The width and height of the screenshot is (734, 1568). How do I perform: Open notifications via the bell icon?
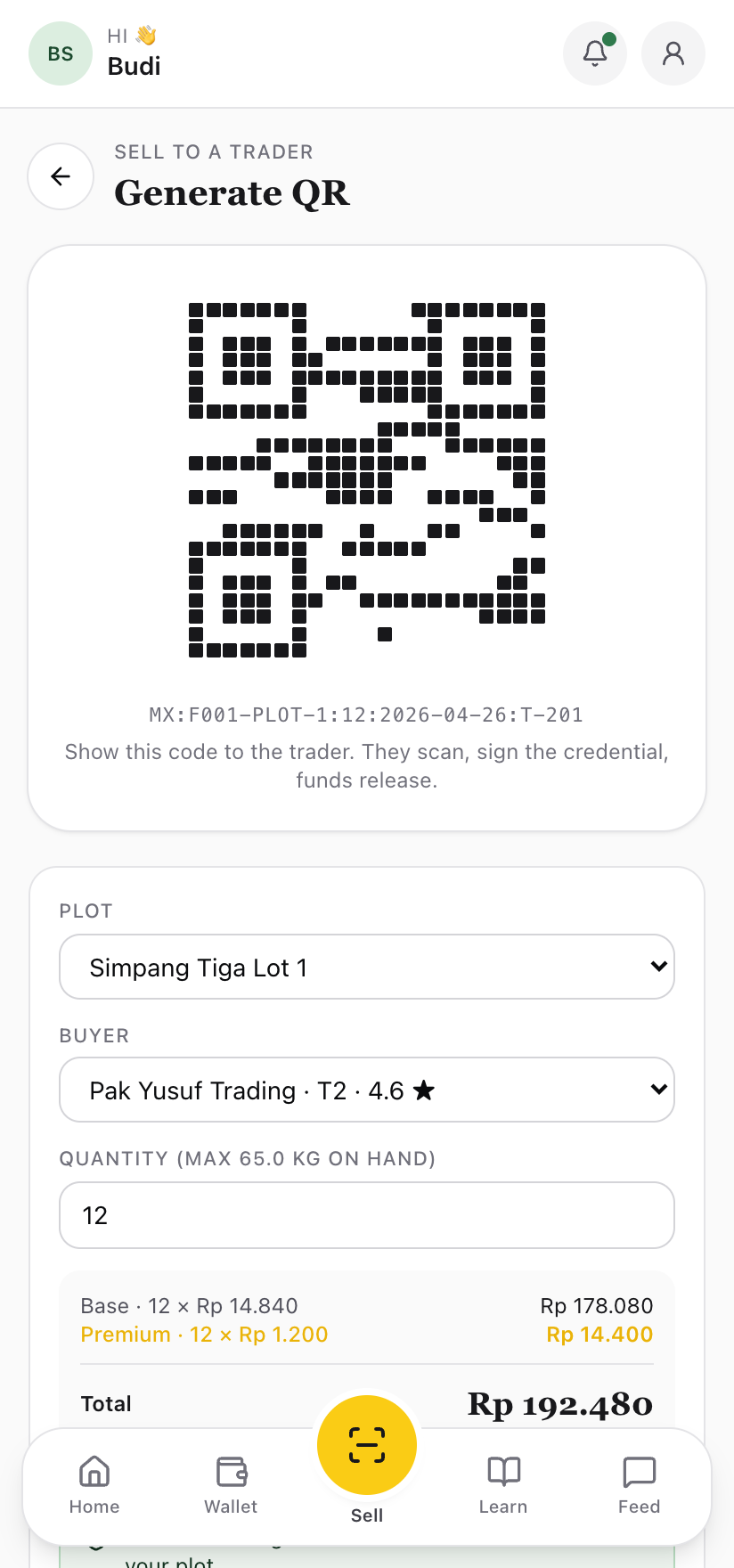click(x=594, y=53)
